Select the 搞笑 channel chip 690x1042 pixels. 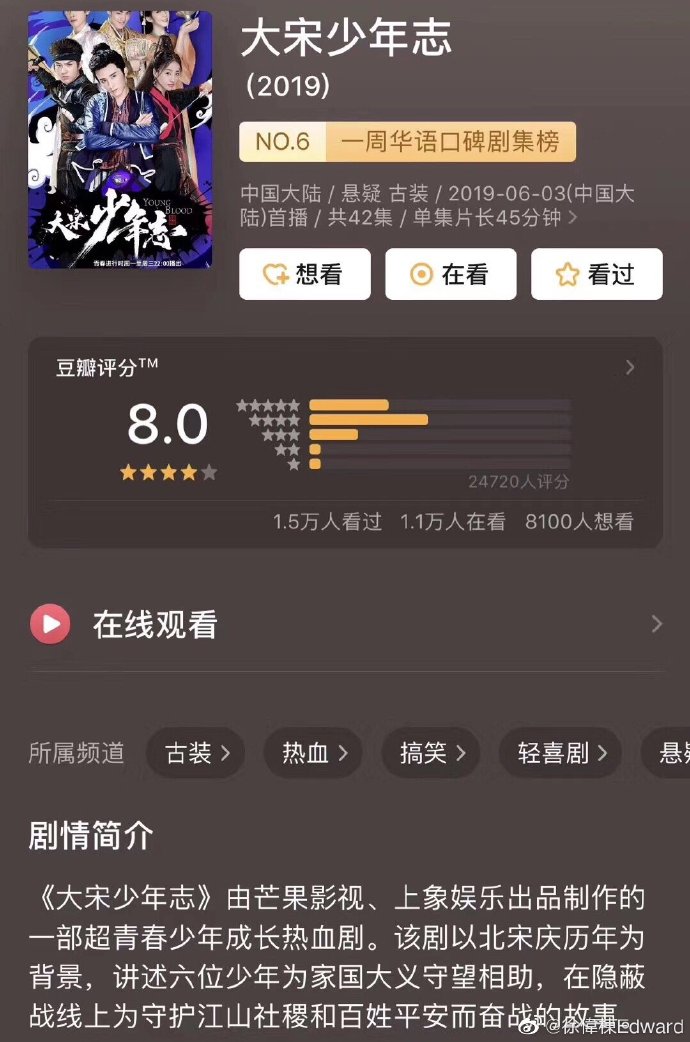[x=431, y=753]
